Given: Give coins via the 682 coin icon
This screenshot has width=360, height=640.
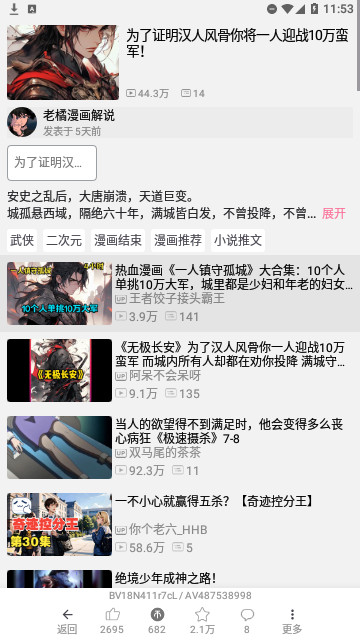Looking at the screenshot, I should (x=157, y=621).
